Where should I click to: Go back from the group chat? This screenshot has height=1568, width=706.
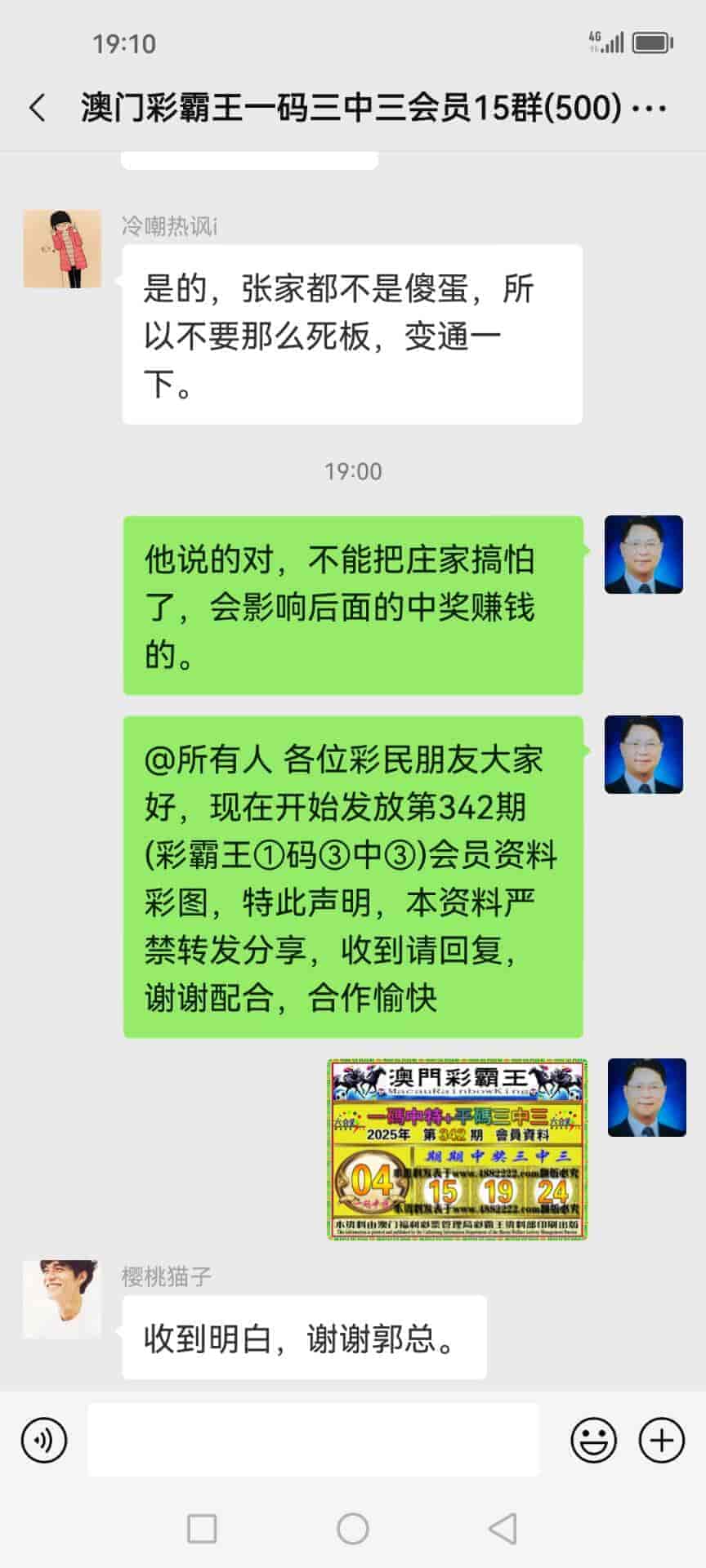click(37, 108)
